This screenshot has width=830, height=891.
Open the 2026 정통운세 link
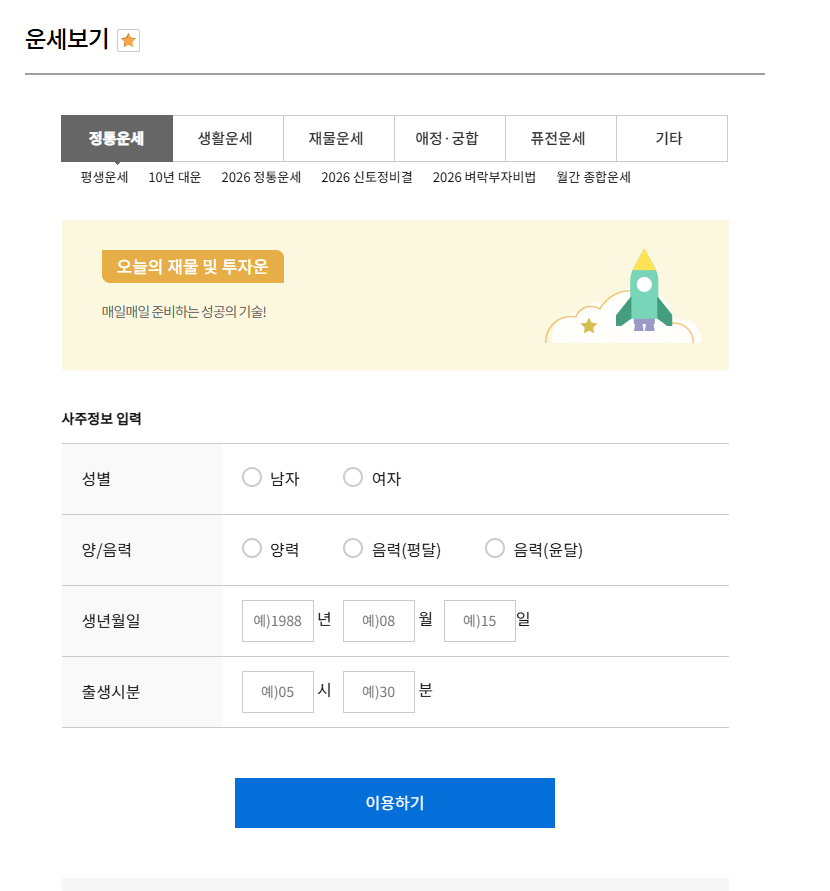point(261,177)
